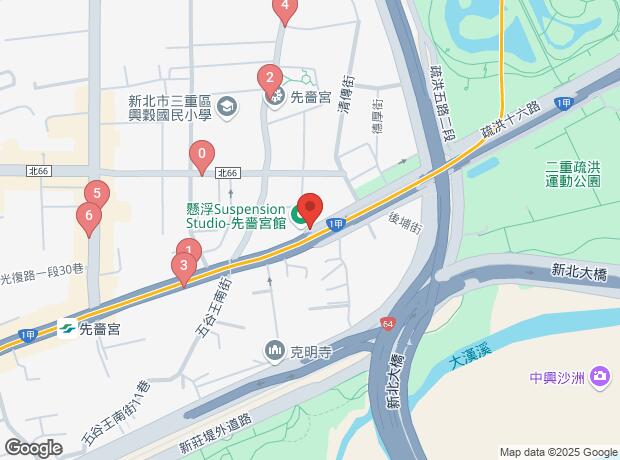Viewport: 620px width, 460px height.
Task: Tap the unnumbered red location pin
Action: pos(310,209)
